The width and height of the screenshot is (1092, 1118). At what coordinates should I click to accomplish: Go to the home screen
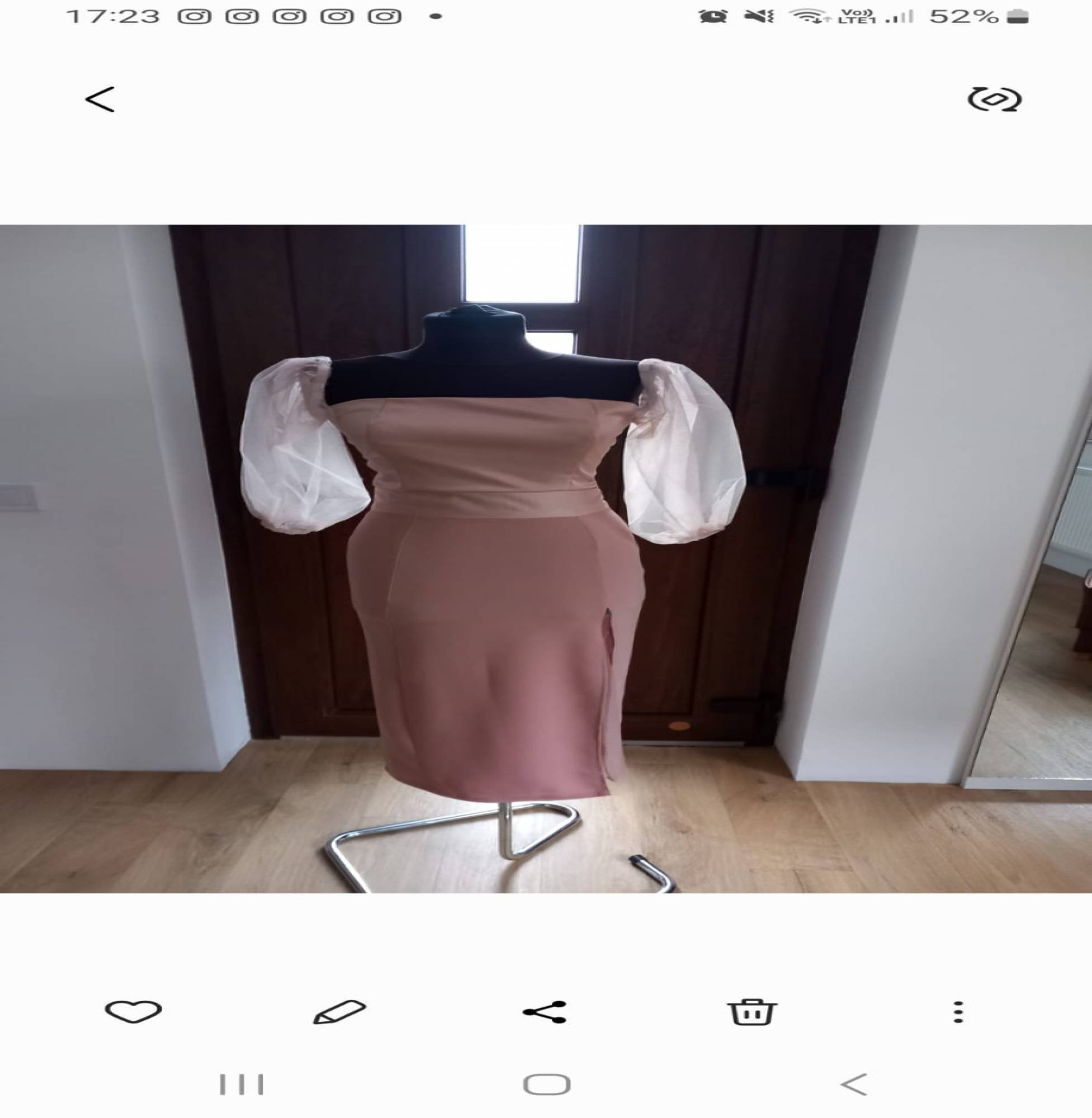546,1084
